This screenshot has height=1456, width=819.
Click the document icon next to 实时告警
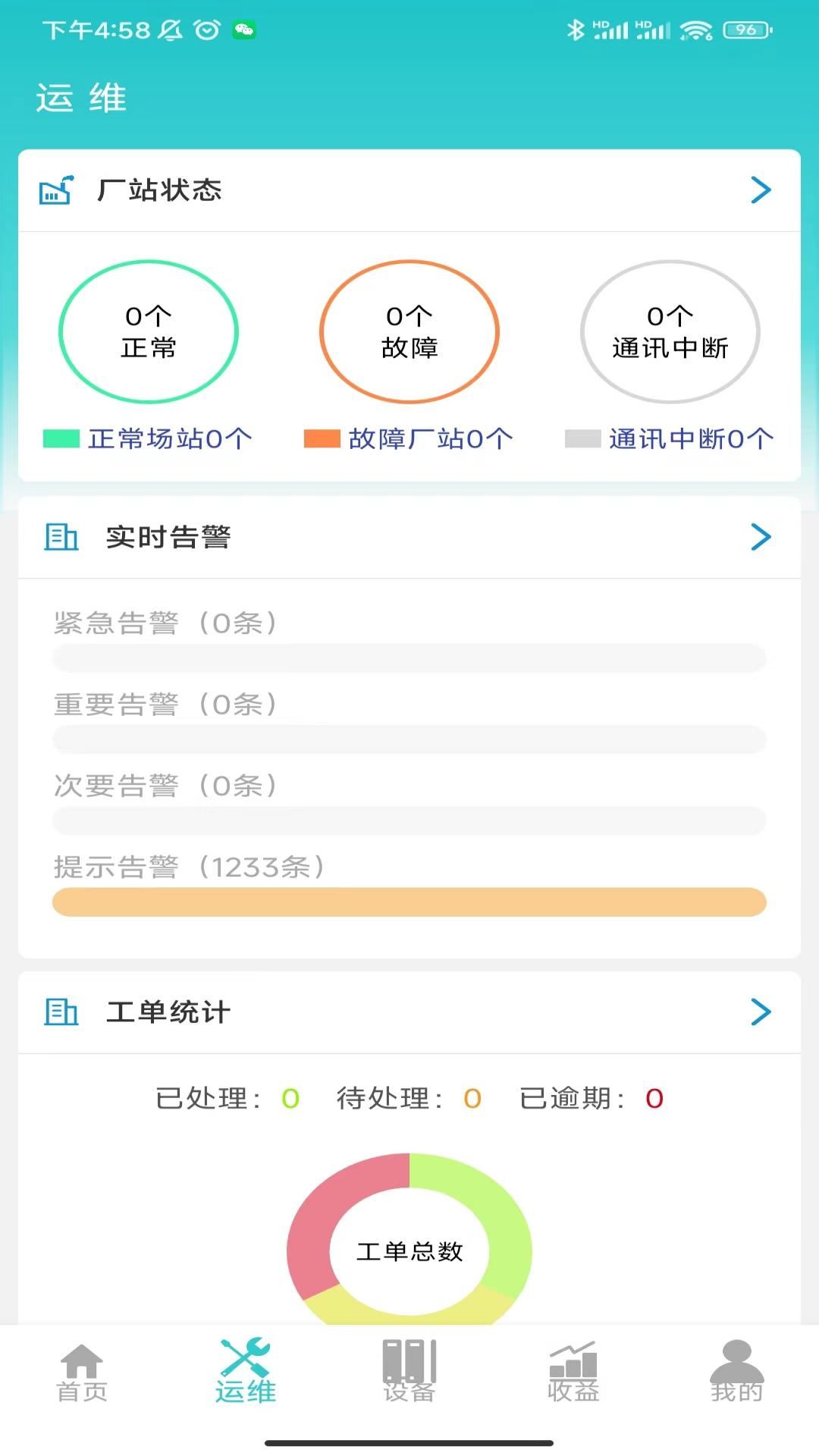[61, 538]
